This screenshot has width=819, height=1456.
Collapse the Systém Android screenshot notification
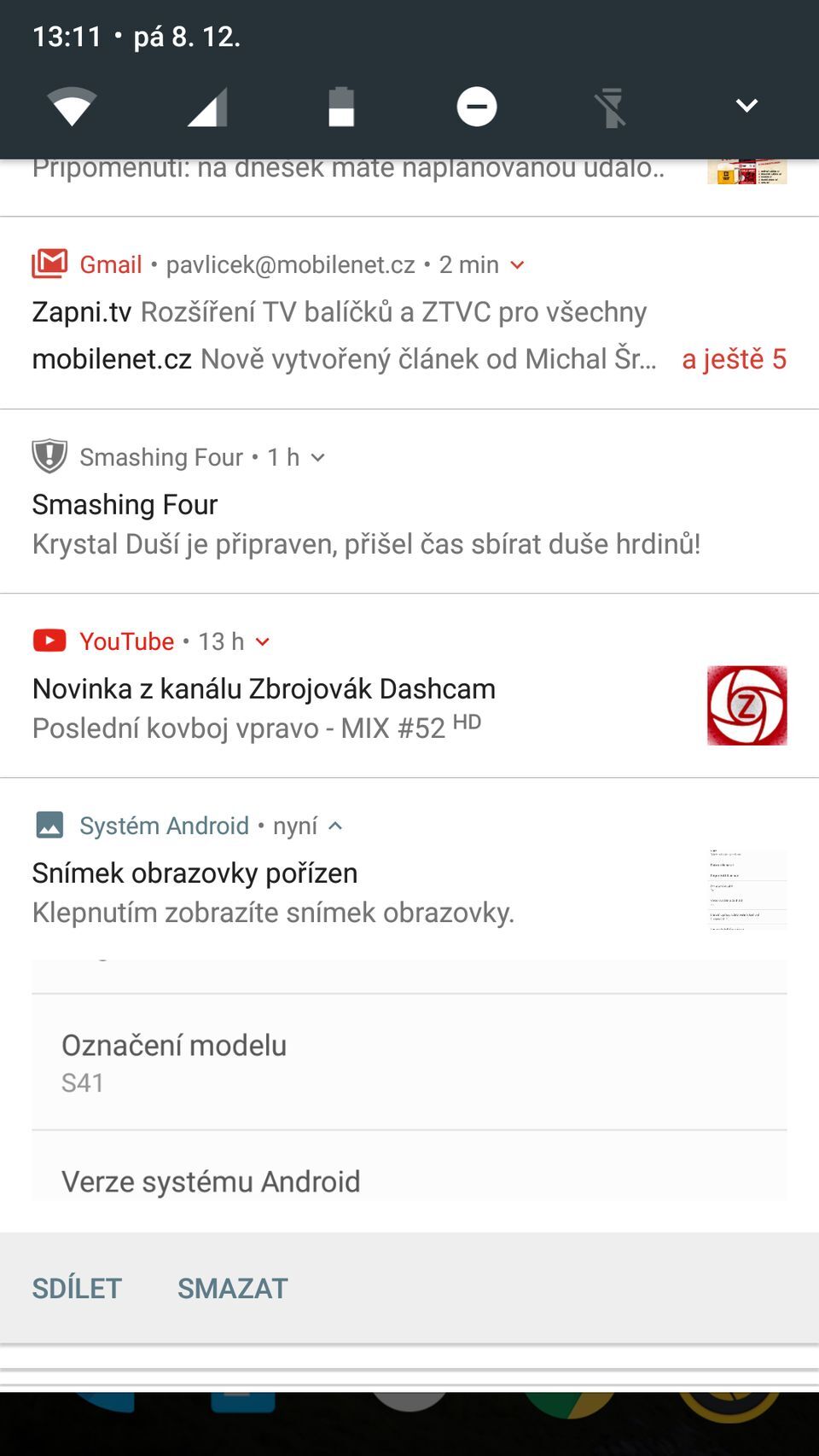pyautogui.click(x=335, y=827)
